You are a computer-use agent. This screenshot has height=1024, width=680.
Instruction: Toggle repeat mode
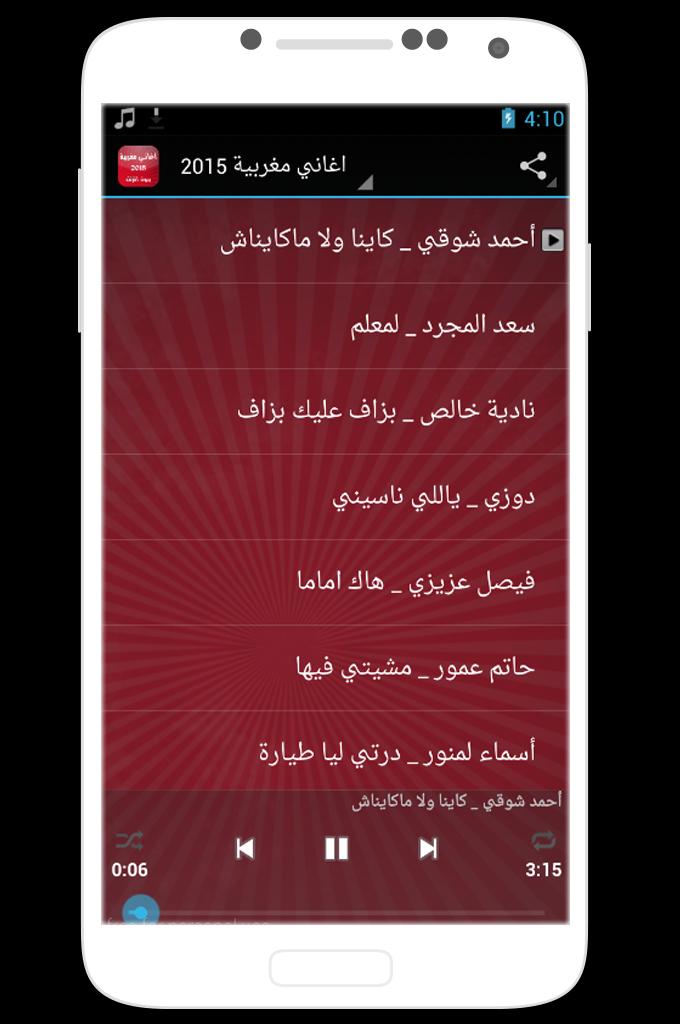click(543, 841)
